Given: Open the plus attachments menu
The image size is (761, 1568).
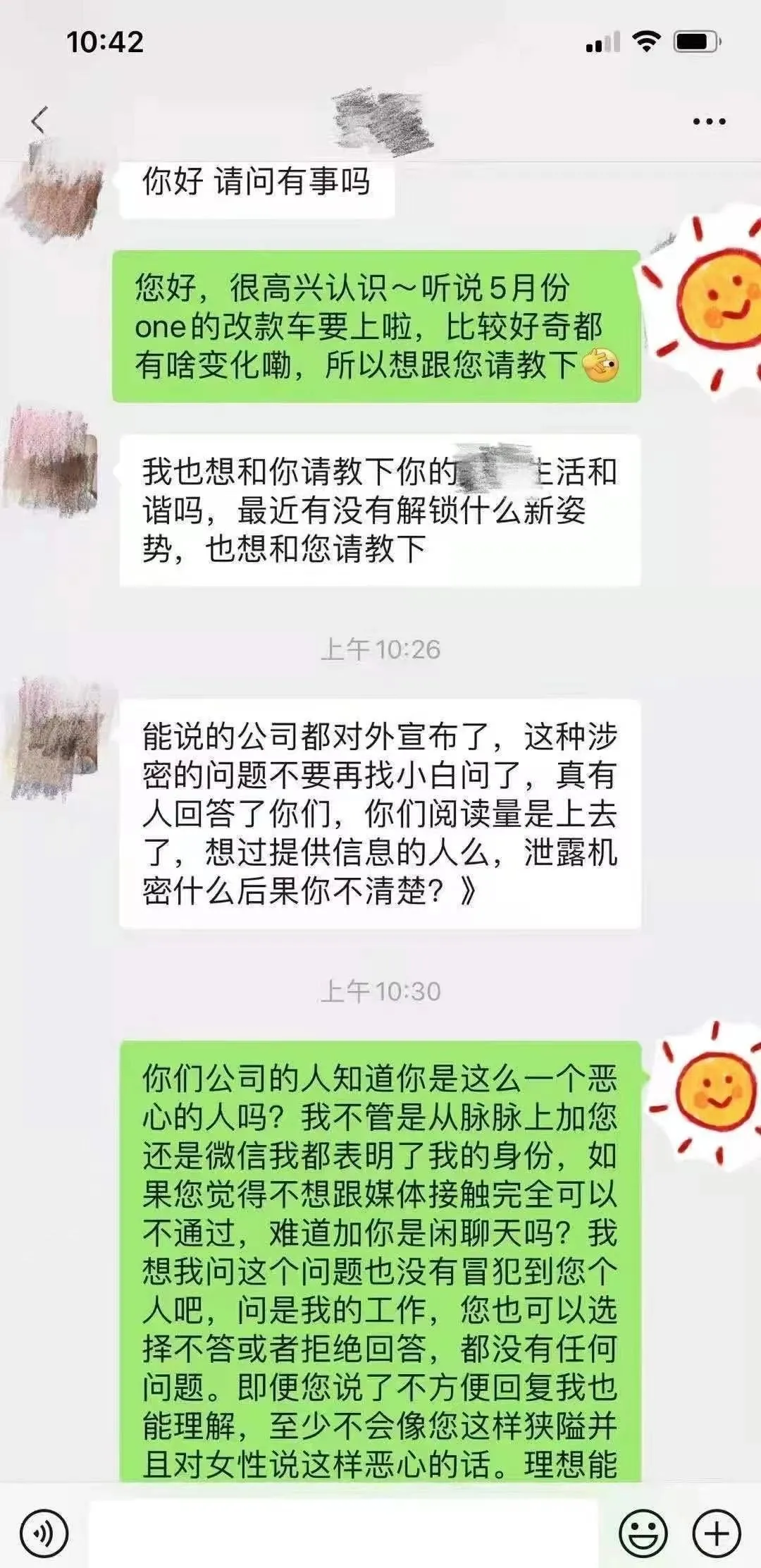Looking at the screenshot, I should pos(717,1533).
